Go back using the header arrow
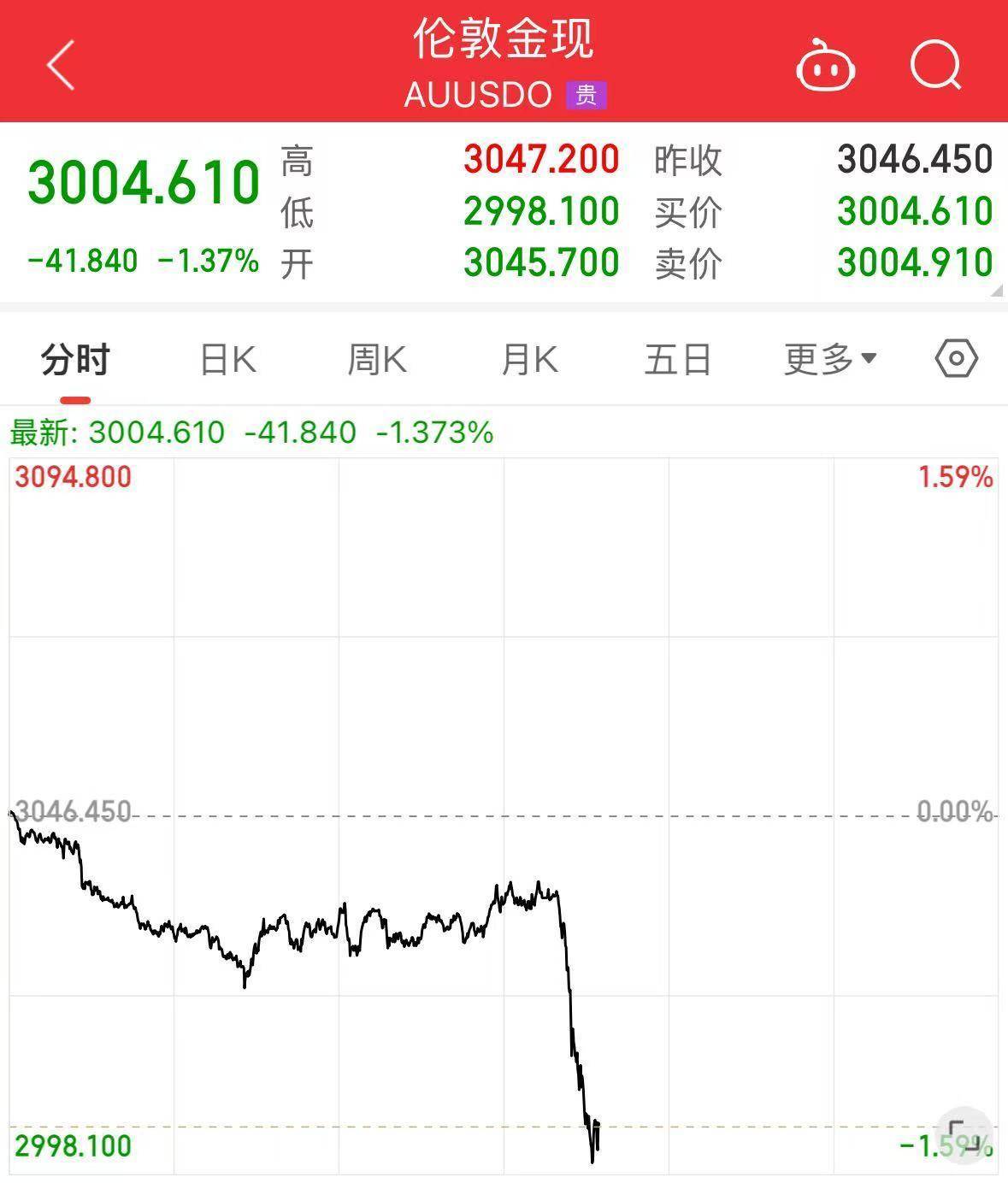This screenshot has width=1008, height=1183. [62, 64]
